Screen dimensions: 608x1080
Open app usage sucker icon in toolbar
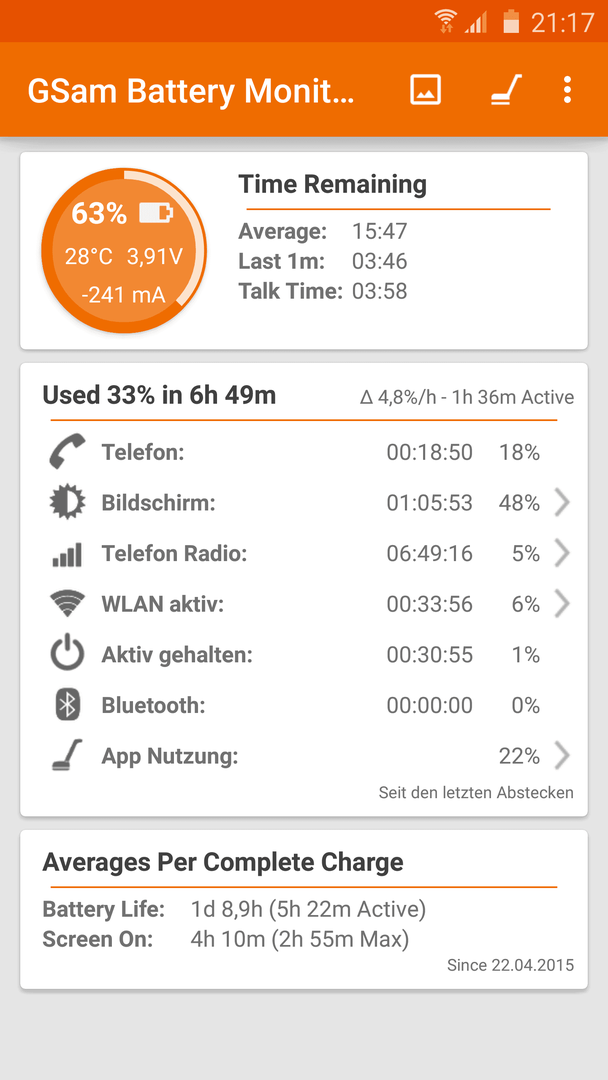pyautogui.click(x=506, y=90)
